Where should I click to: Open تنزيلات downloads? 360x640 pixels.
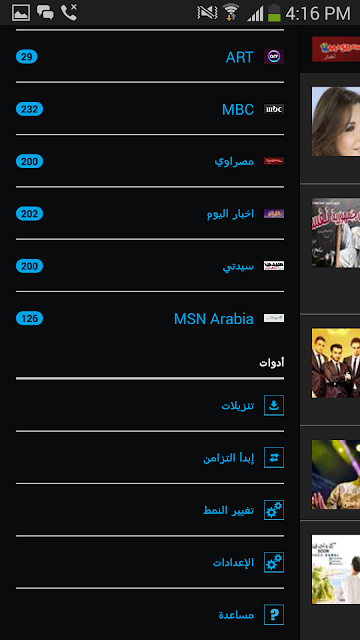click(x=150, y=405)
